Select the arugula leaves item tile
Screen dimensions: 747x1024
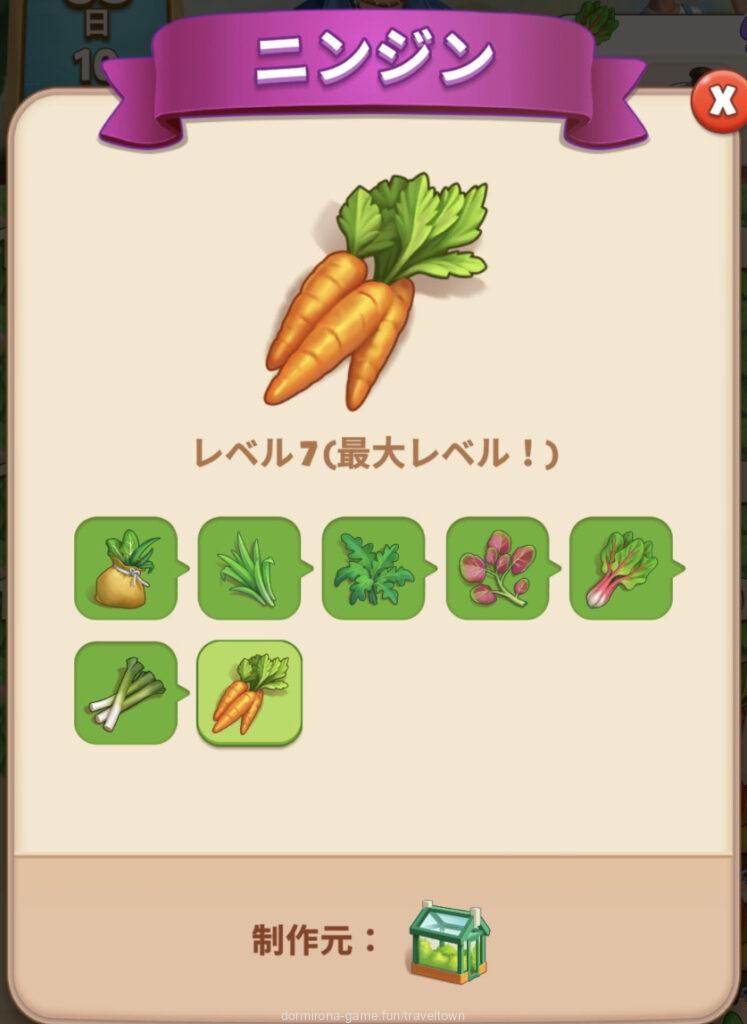tap(373, 569)
